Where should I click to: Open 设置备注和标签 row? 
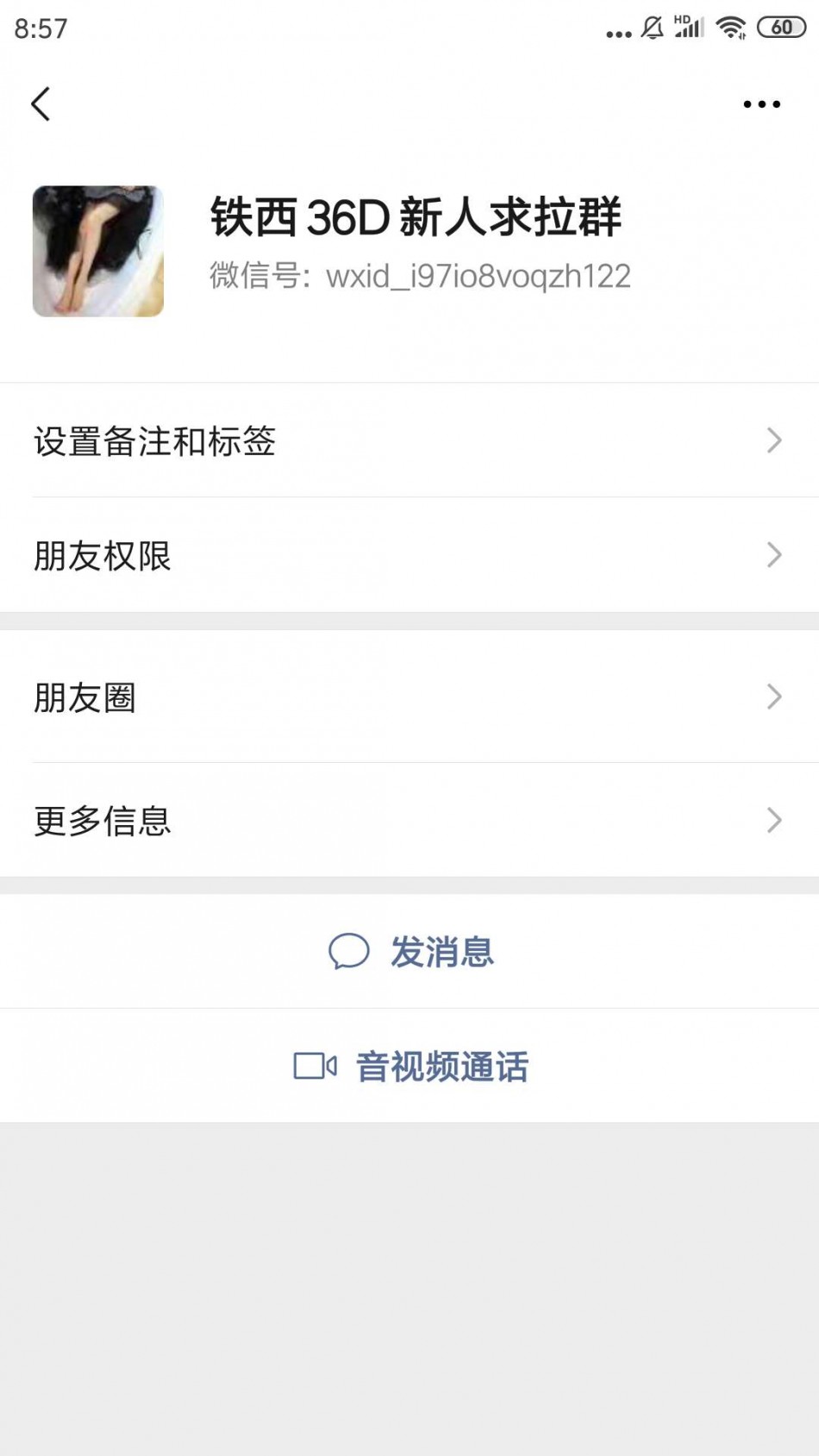point(409,441)
